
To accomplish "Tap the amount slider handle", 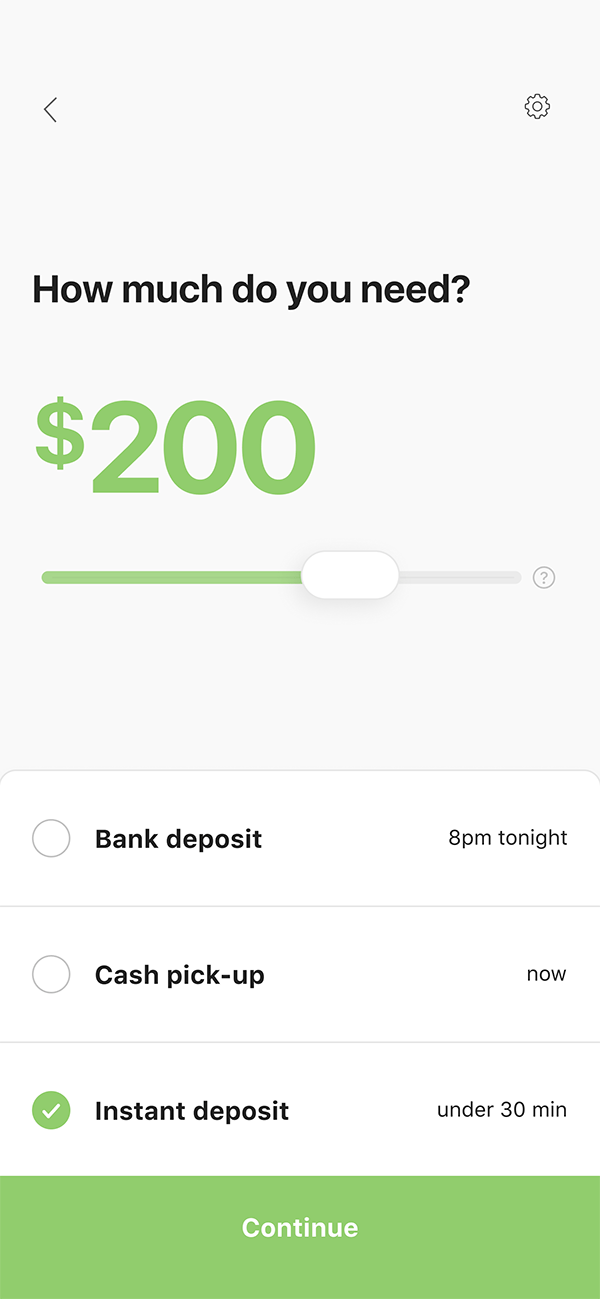I will (350, 576).
